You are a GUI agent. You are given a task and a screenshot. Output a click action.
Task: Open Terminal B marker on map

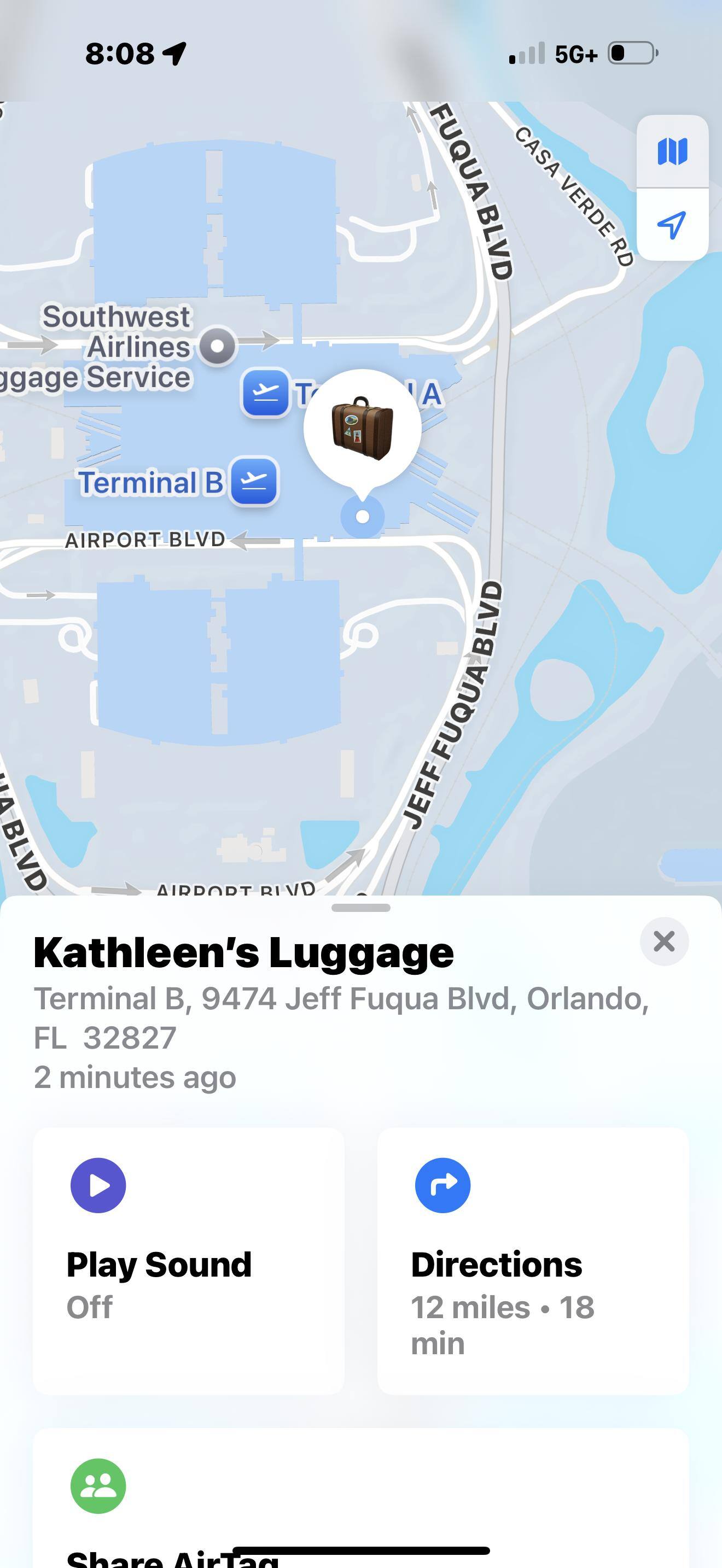click(254, 482)
